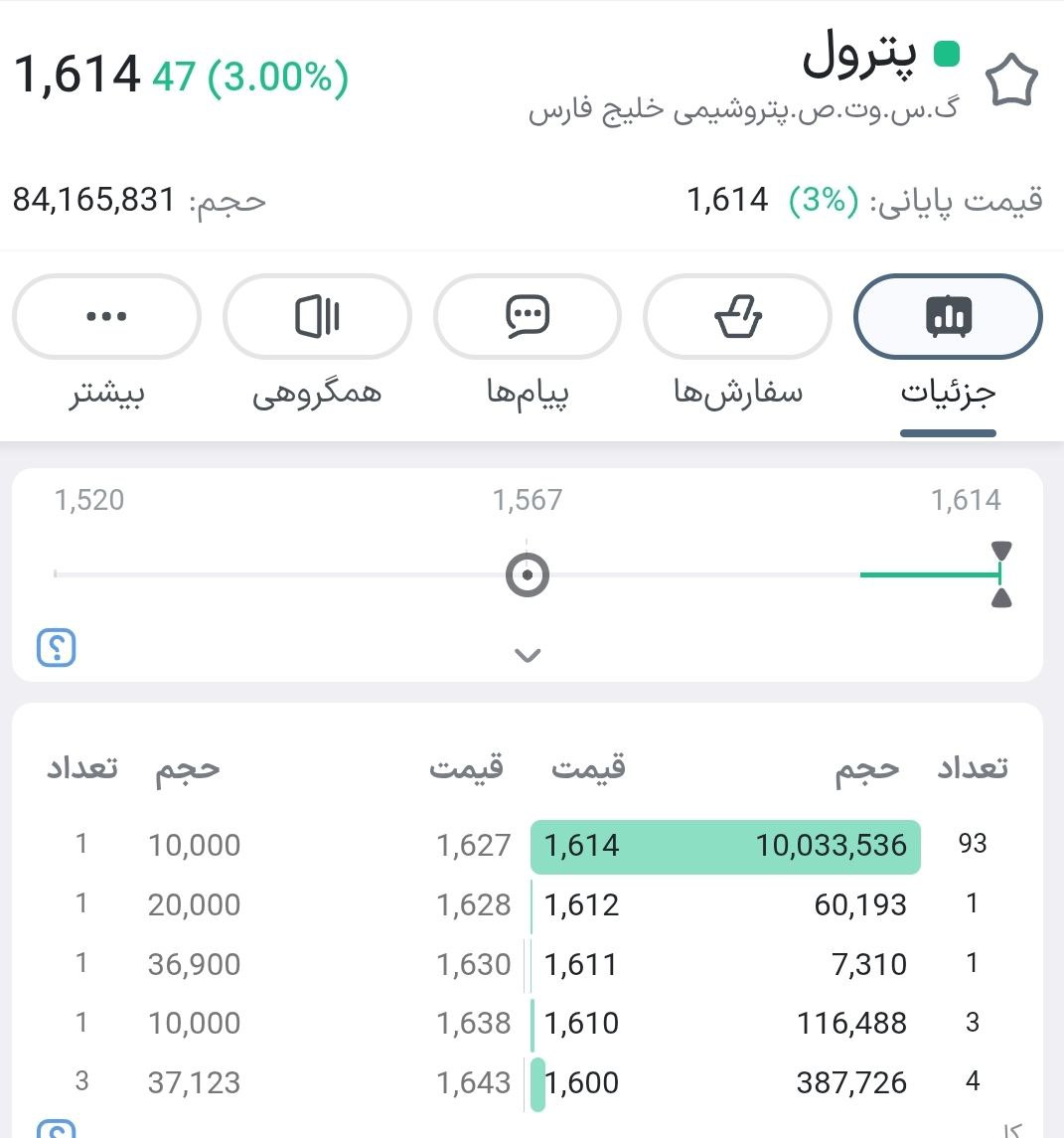Expand the chevron below the price slider
This screenshot has width=1064, height=1138.
pyautogui.click(x=528, y=655)
